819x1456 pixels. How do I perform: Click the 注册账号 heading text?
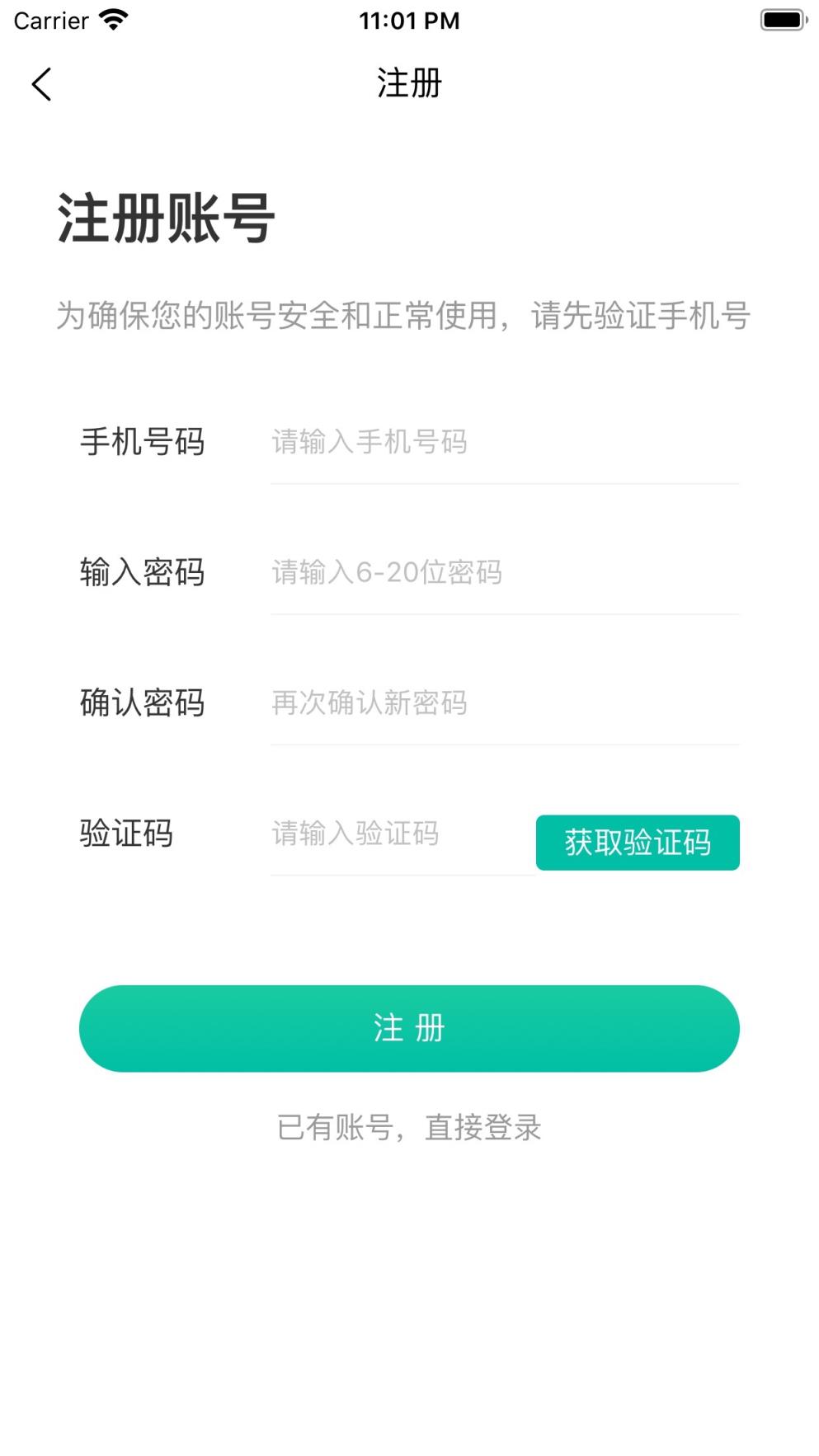point(166,217)
